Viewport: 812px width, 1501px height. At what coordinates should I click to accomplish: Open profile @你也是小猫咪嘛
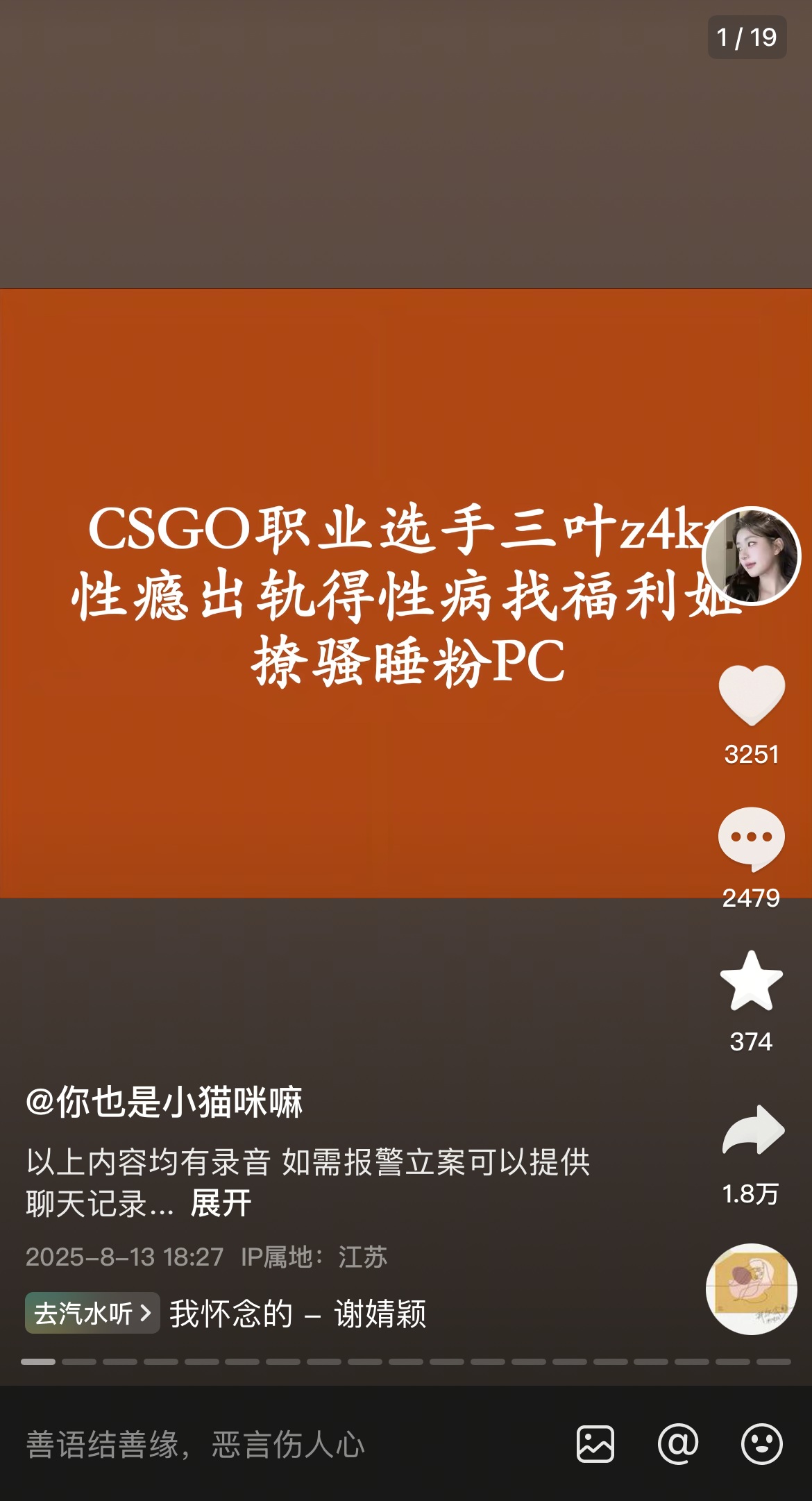tap(164, 1102)
